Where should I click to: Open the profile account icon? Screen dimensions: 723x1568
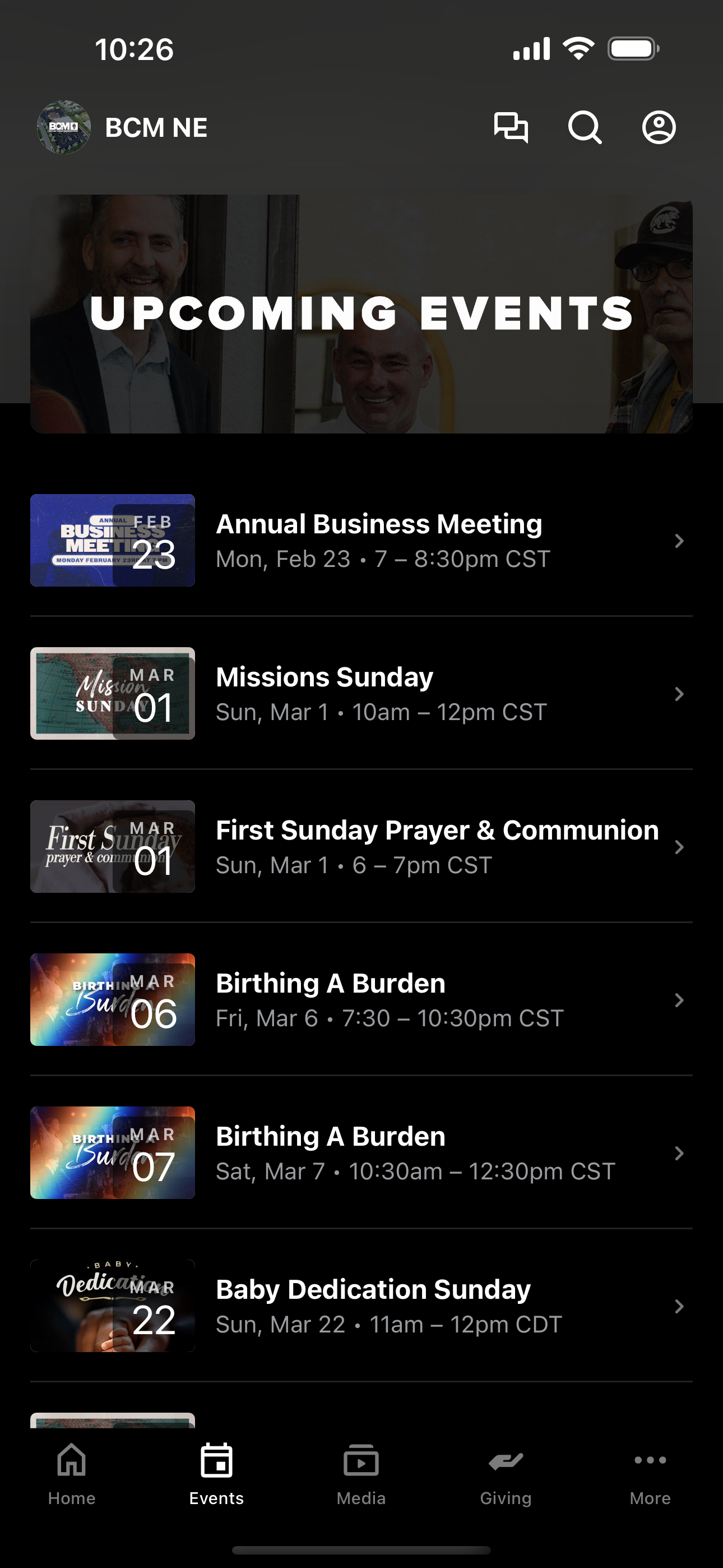point(659,128)
